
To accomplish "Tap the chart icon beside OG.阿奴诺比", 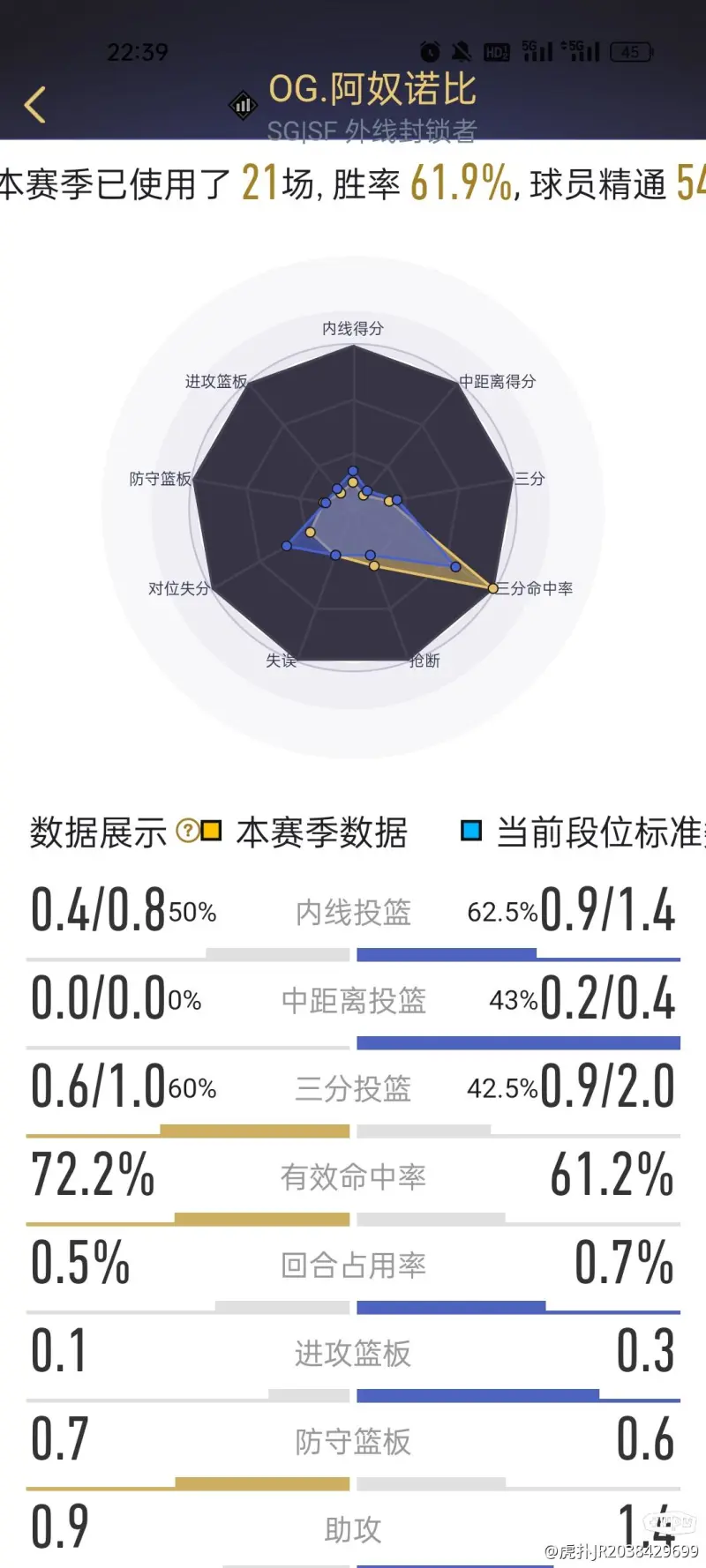I will 243,106.
